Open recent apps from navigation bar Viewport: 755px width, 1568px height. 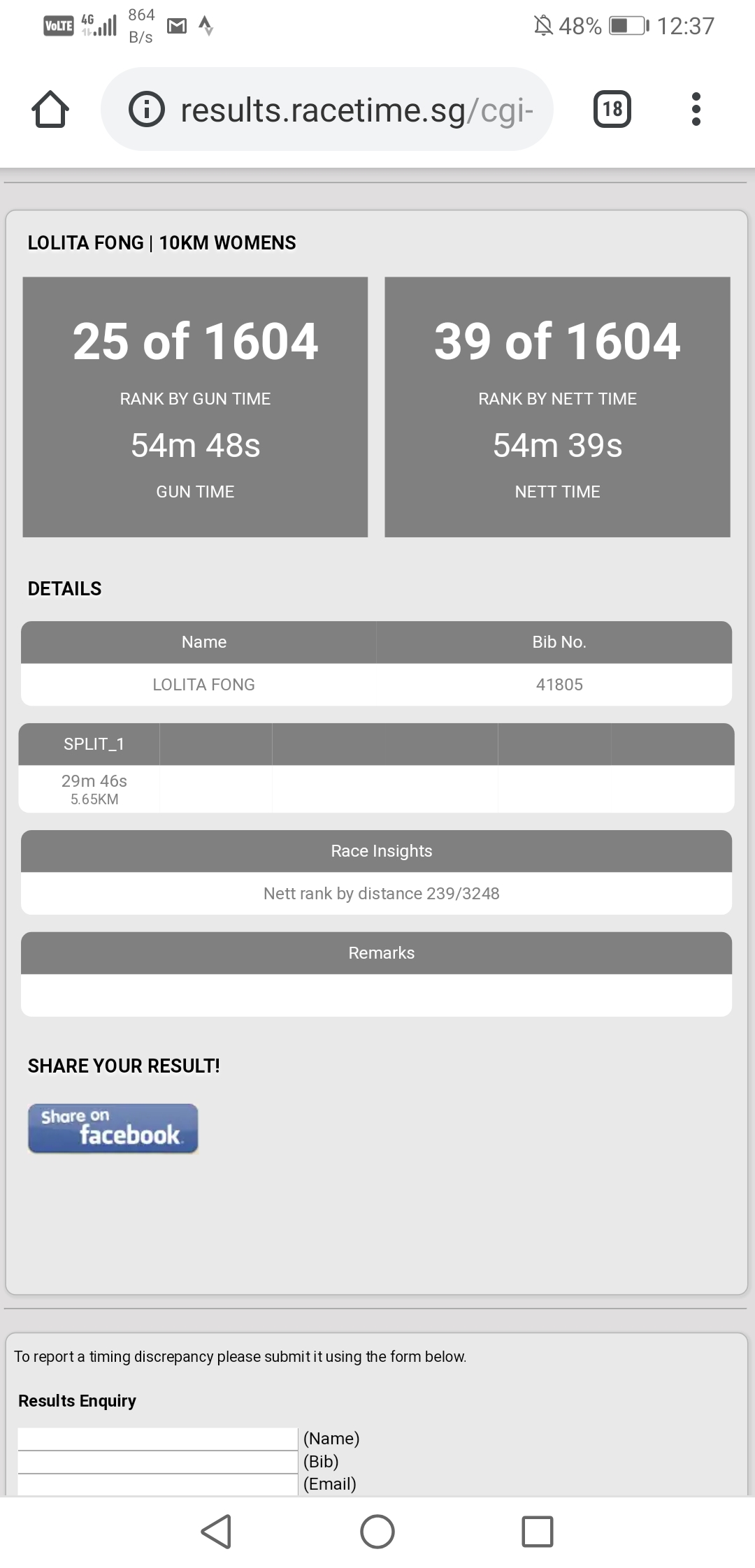point(538,1532)
